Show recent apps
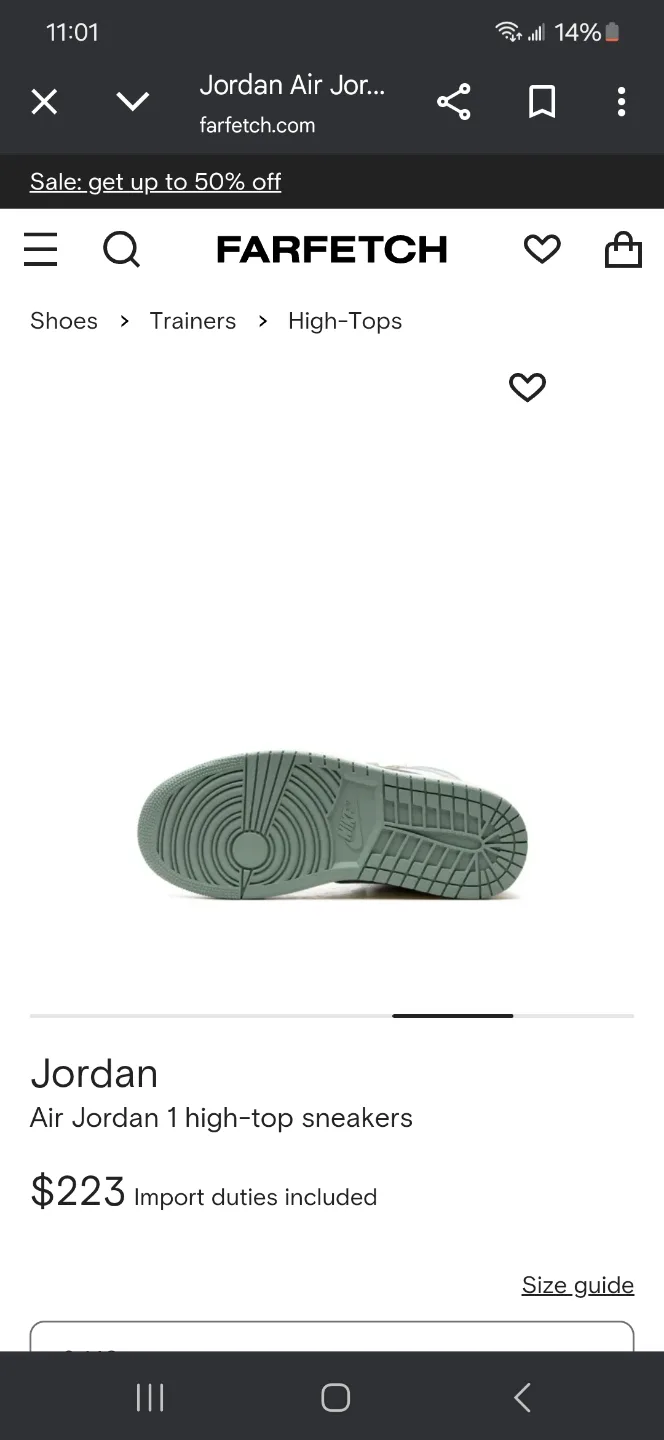Screen dimensions: 664x1440 (x=149, y=1397)
